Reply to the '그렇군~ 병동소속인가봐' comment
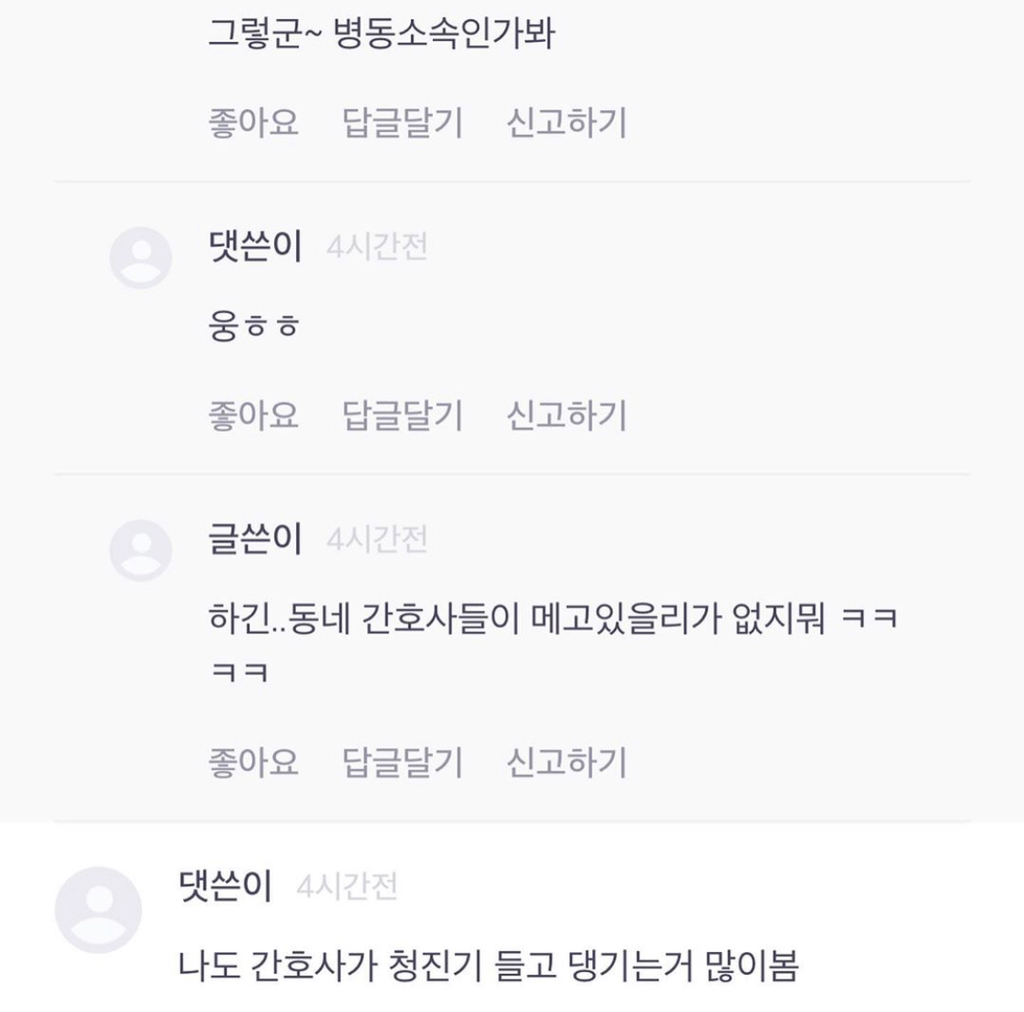Screen dimensions: 1024x1012 [403, 122]
